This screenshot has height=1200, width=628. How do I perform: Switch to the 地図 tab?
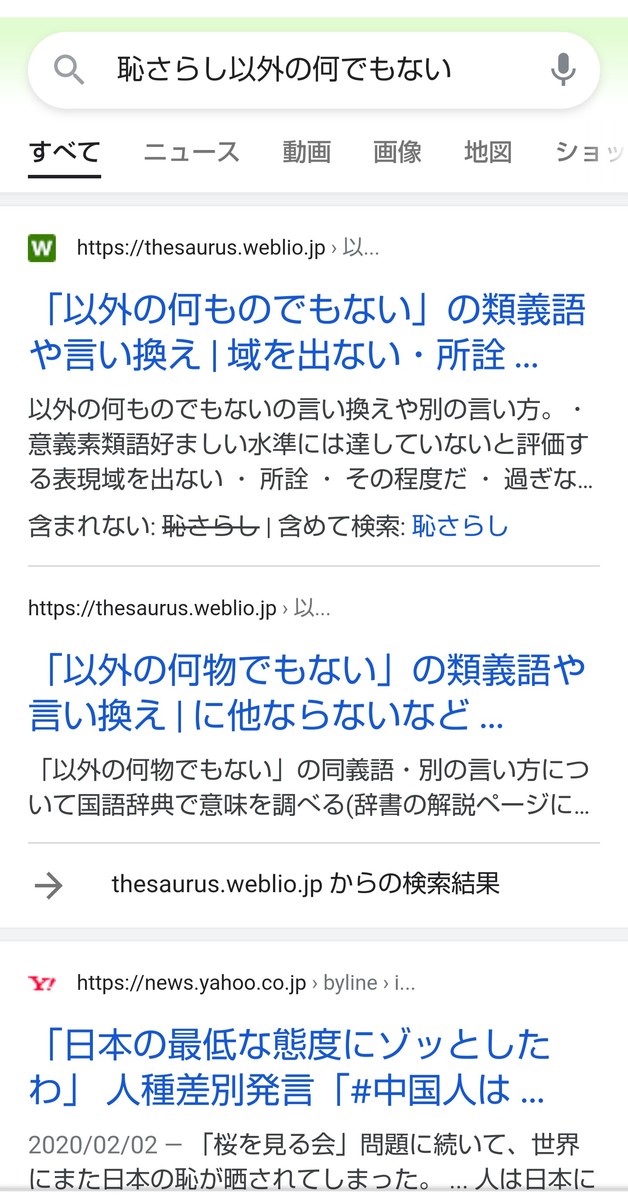[488, 152]
